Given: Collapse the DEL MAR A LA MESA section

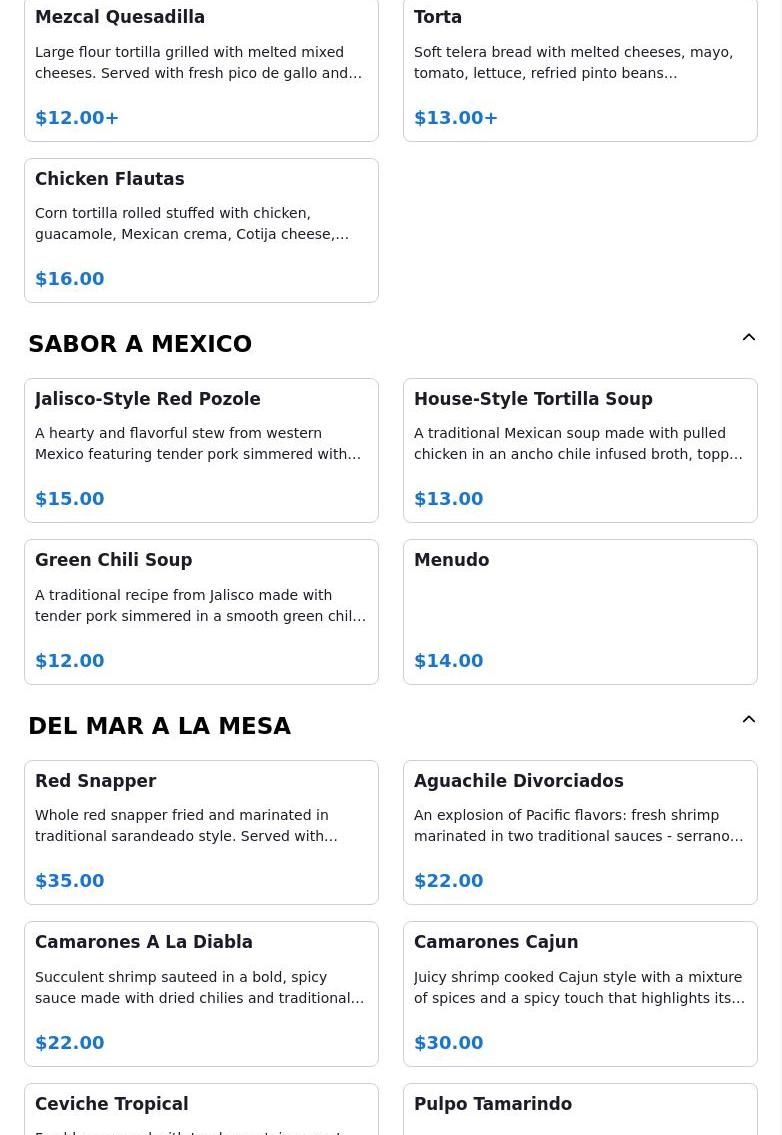Looking at the screenshot, I should coord(748,720).
